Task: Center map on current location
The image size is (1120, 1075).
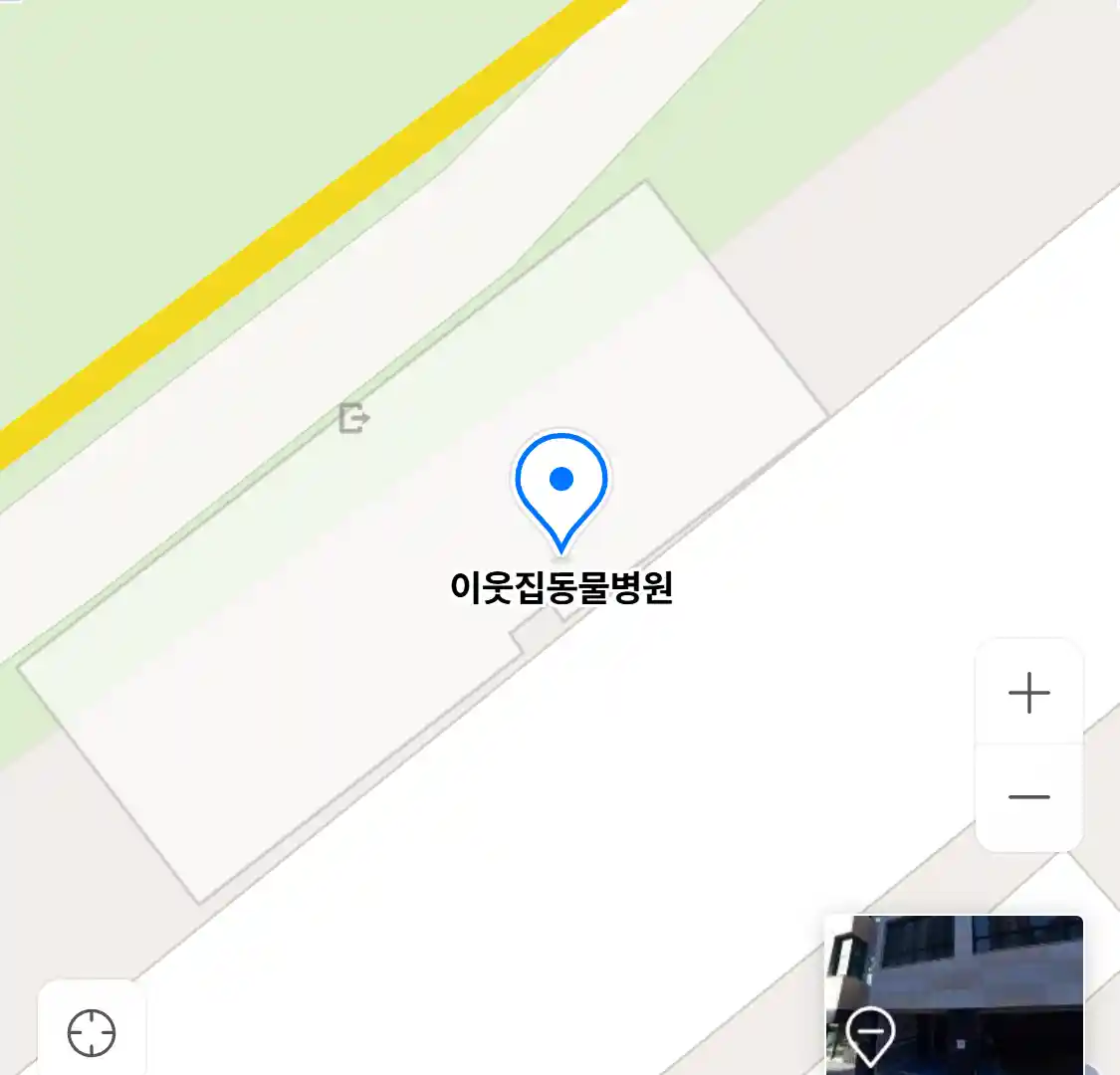Action: (x=92, y=1032)
